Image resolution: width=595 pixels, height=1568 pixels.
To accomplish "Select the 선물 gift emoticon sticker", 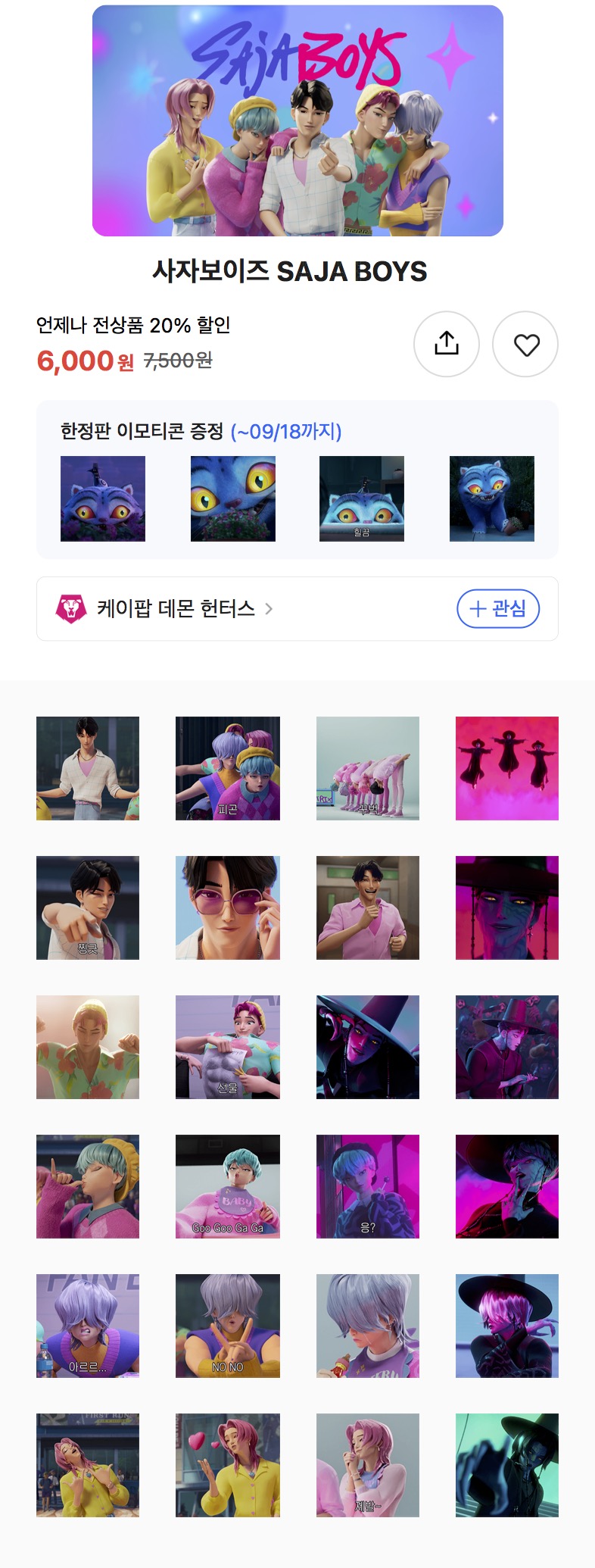I will (227, 1047).
